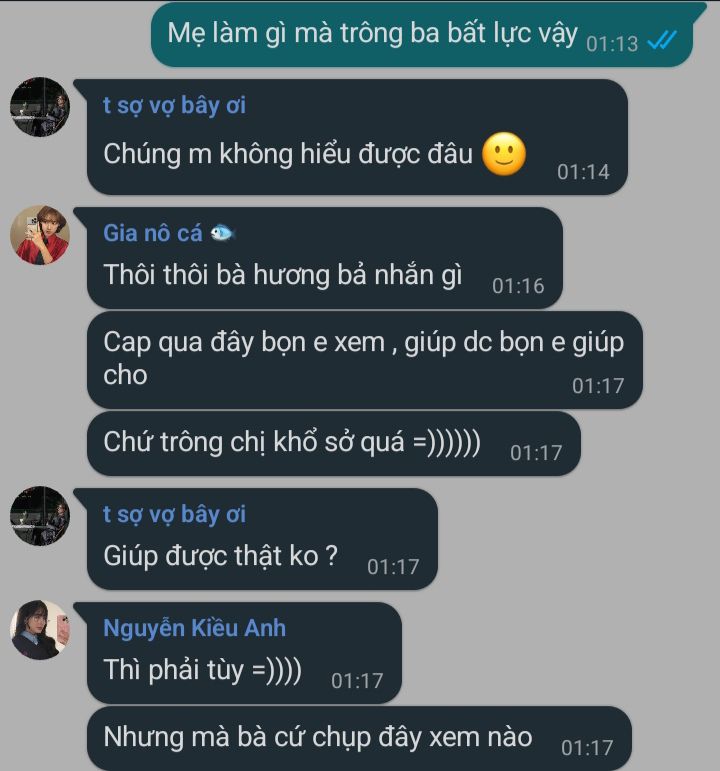Viewport: 720px width, 771px height.
Task: Tap sender name Nguyễn Kiều Anh
Action: point(194,628)
